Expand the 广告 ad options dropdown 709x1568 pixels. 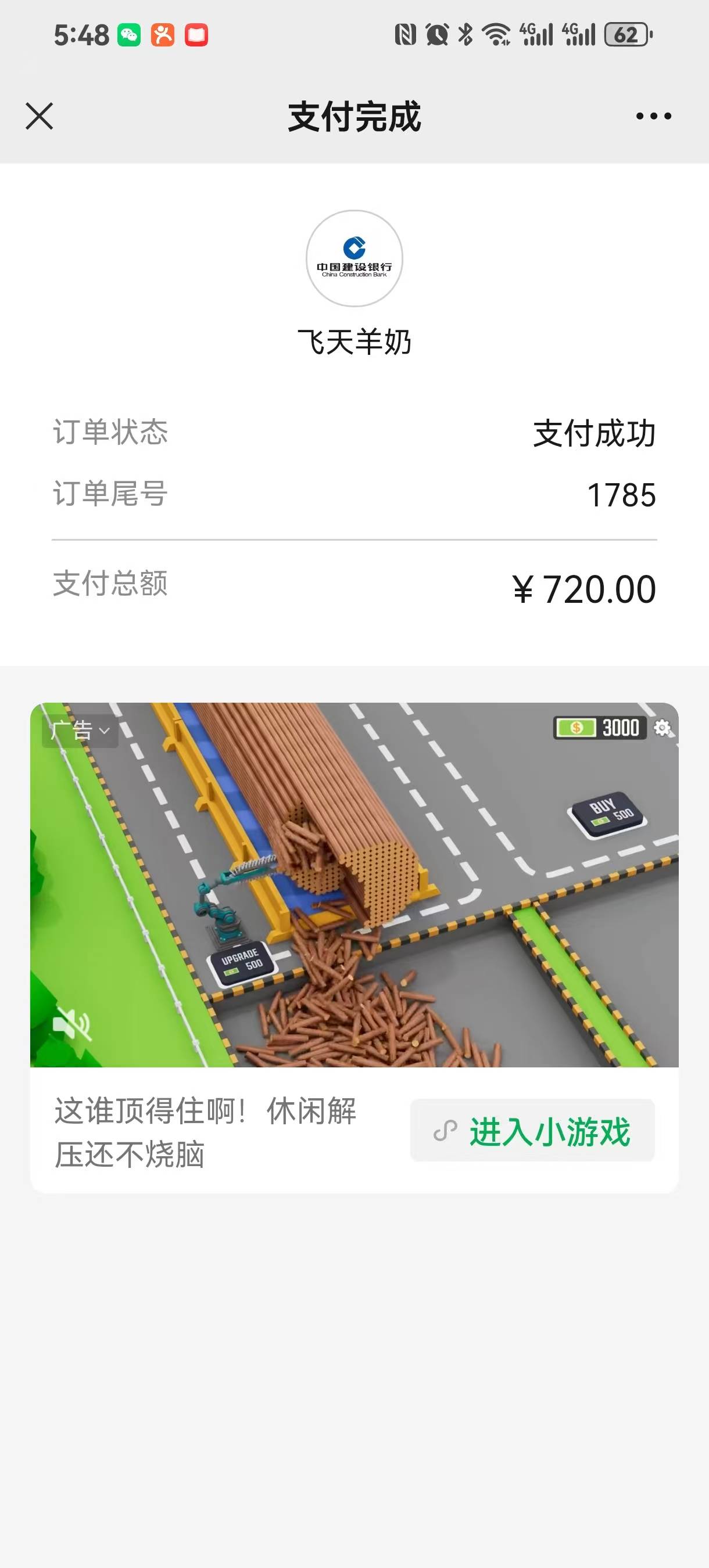coord(80,731)
